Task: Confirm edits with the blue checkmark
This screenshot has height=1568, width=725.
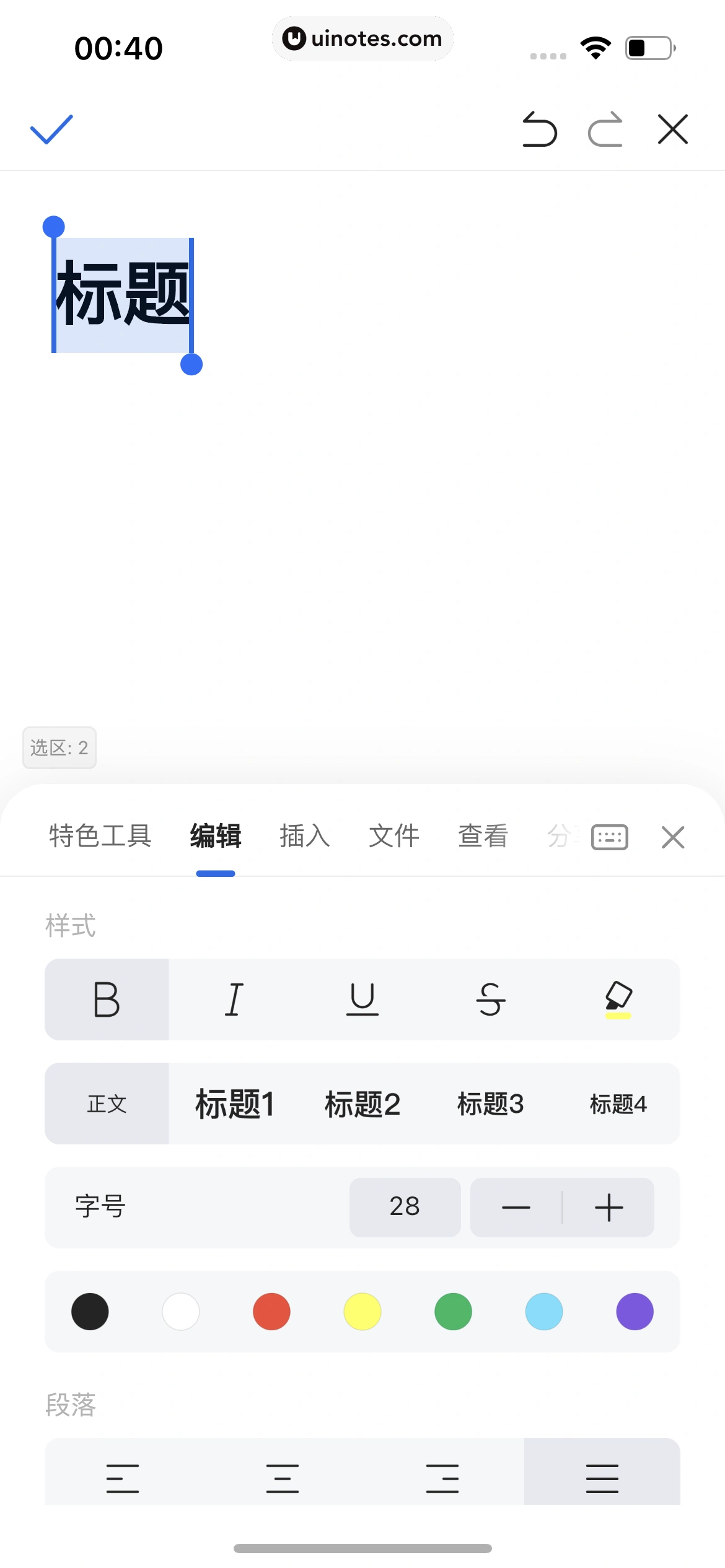Action: click(x=51, y=129)
